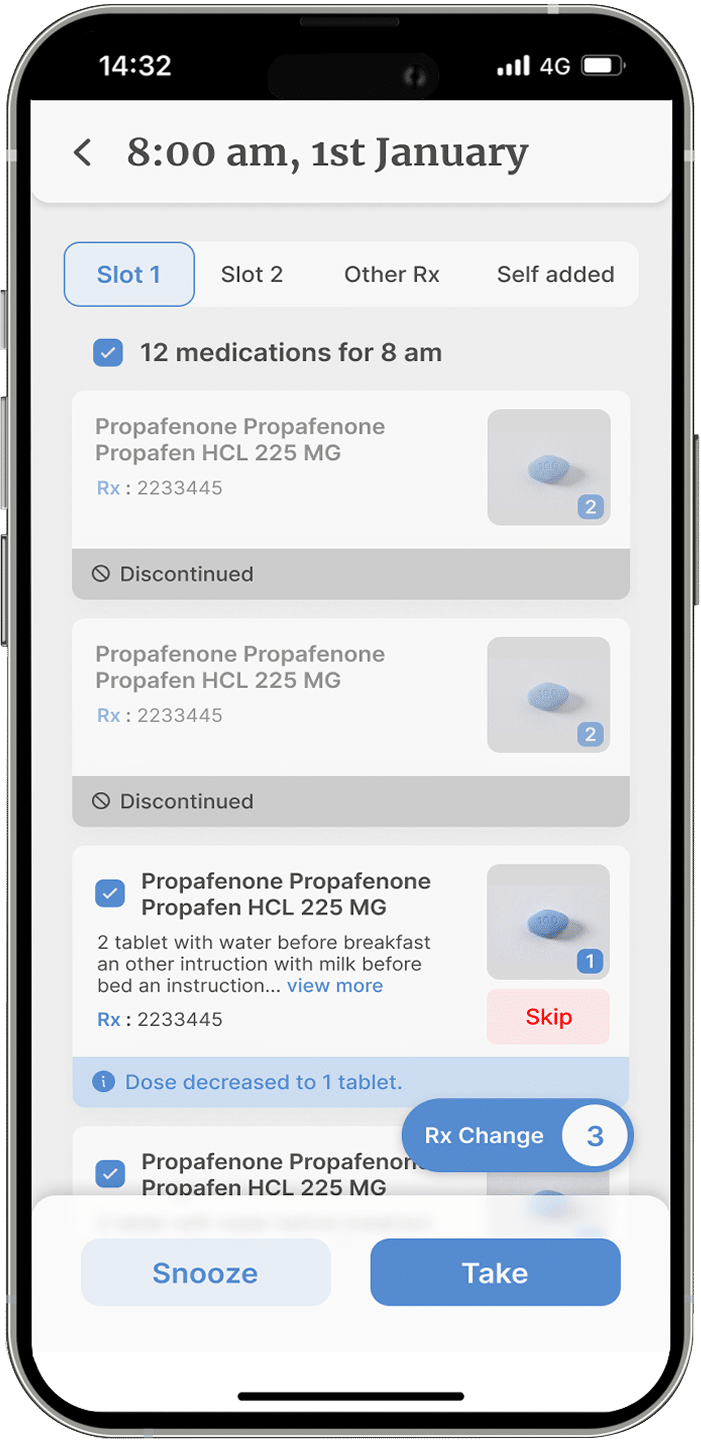701x1440 pixels.
Task: Open the pill image above Skip
Action: 548,922
